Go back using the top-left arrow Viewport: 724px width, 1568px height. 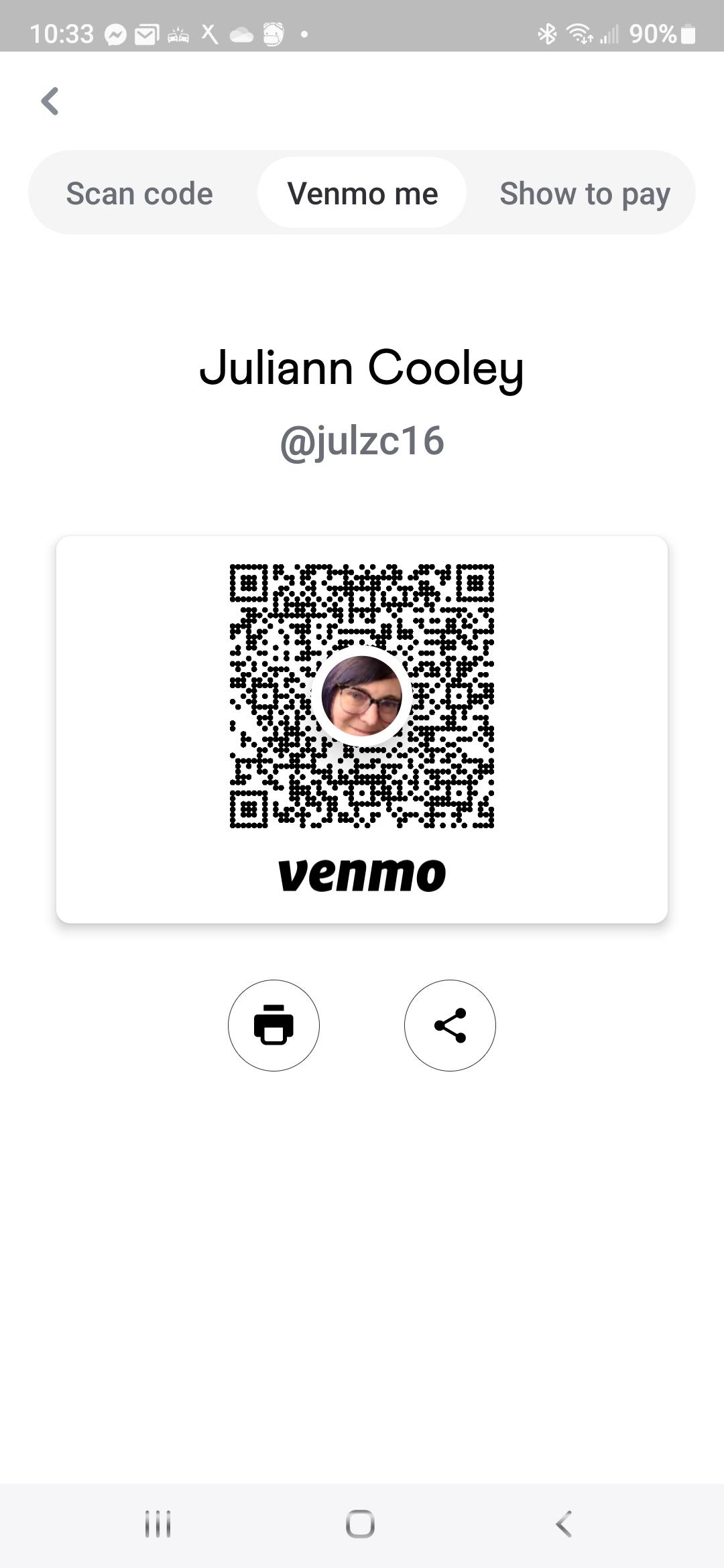(50, 101)
